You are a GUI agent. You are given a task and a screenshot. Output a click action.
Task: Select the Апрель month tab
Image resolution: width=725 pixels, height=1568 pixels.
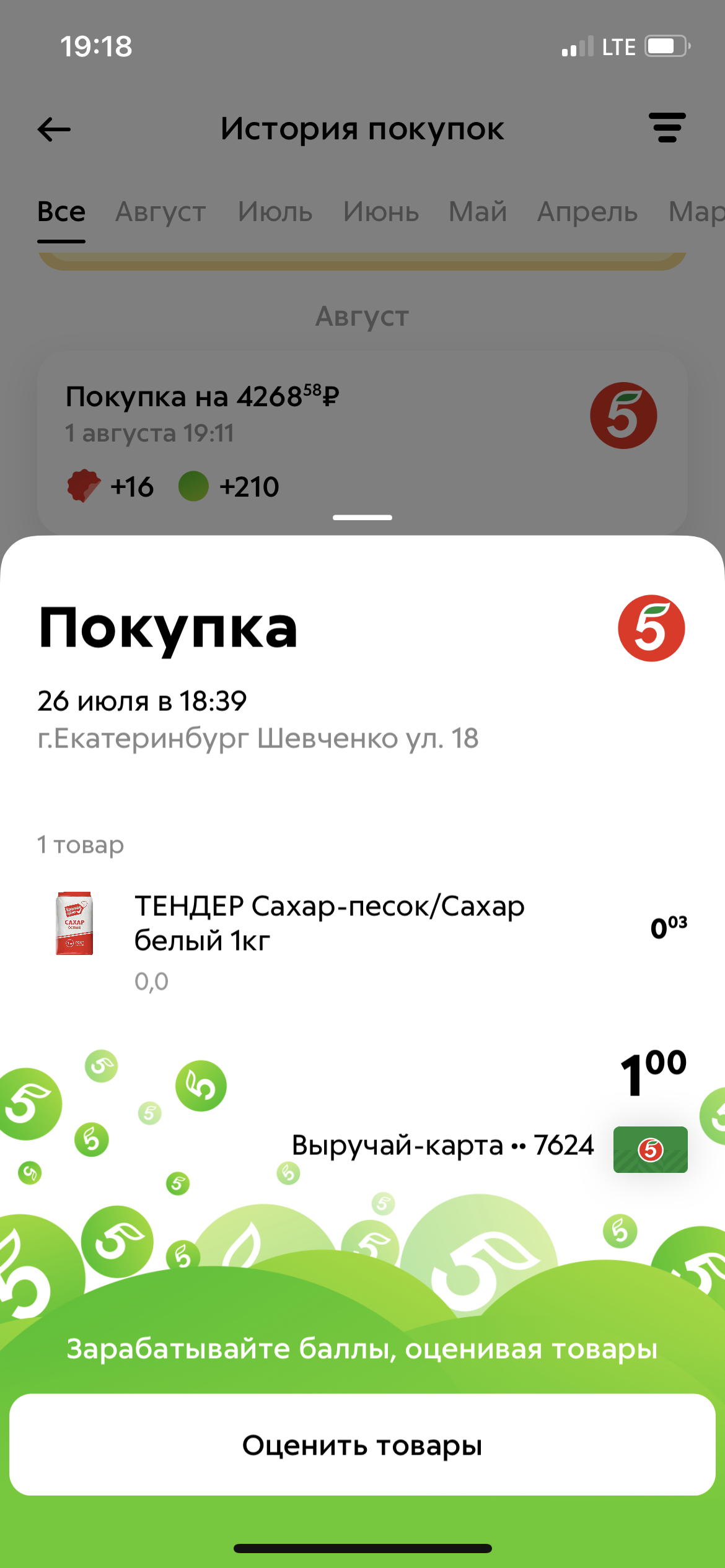pos(587,212)
